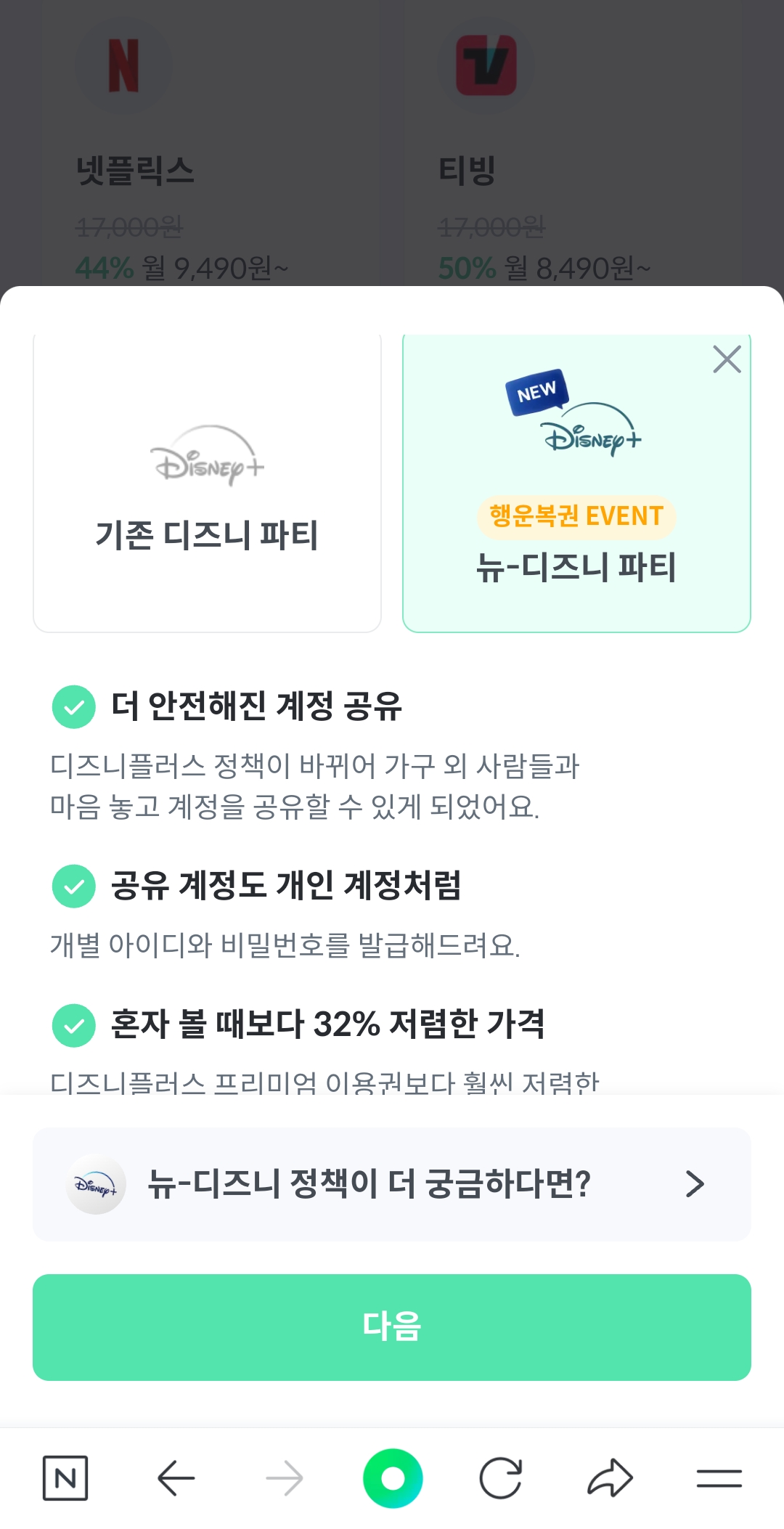Select the 기존 디즈니 파티 card

click(207, 483)
